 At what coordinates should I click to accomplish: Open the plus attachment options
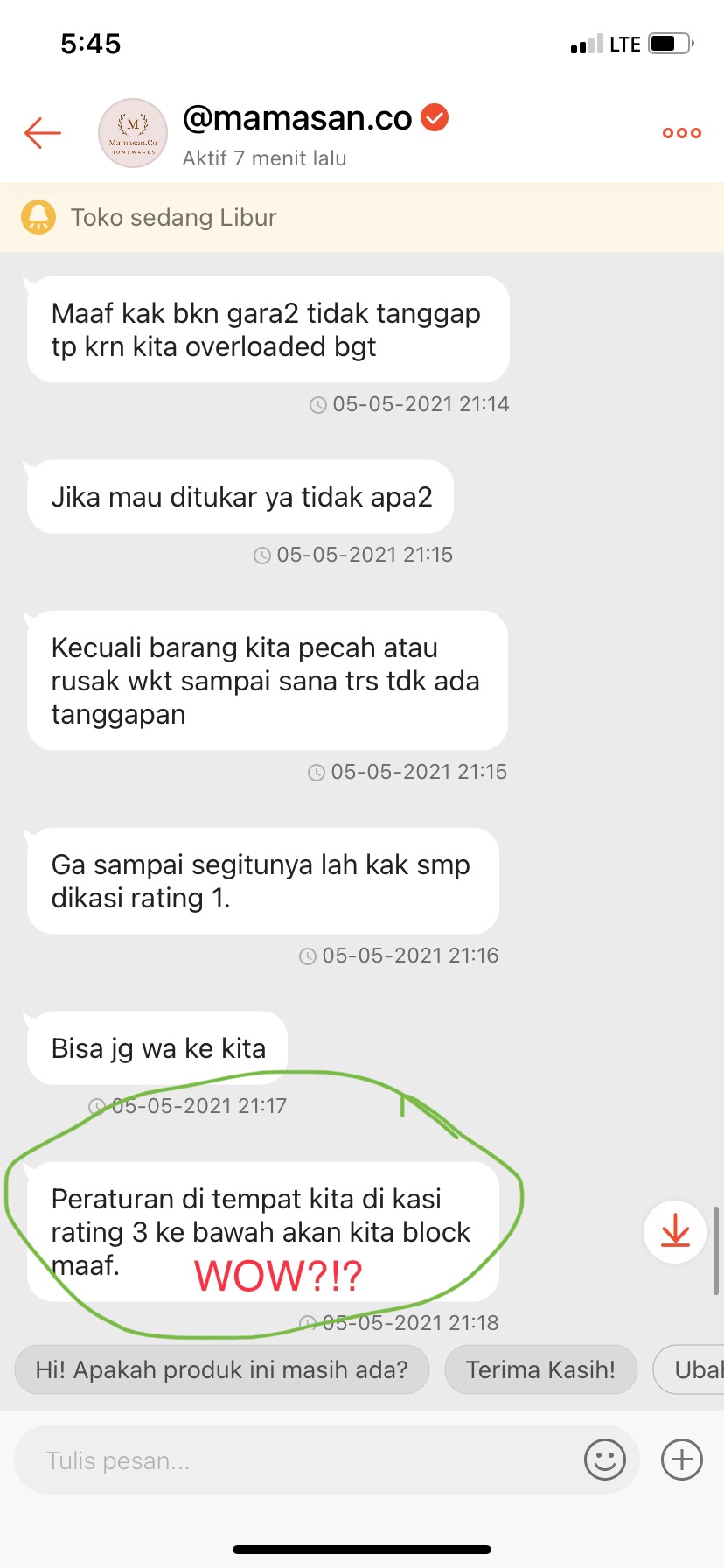click(x=682, y=1459)
